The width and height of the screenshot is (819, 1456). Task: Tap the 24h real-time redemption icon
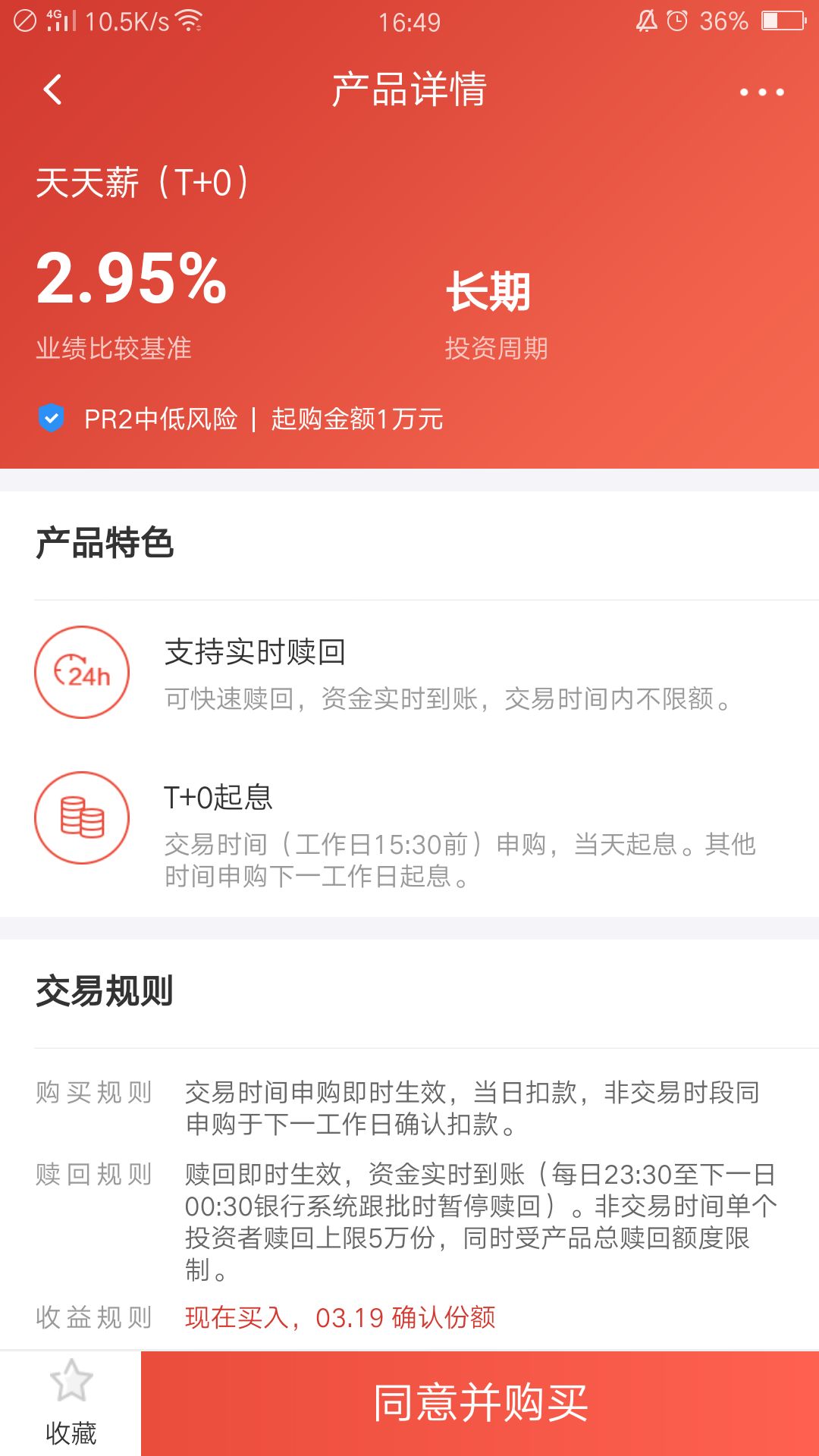click(83, 672)
